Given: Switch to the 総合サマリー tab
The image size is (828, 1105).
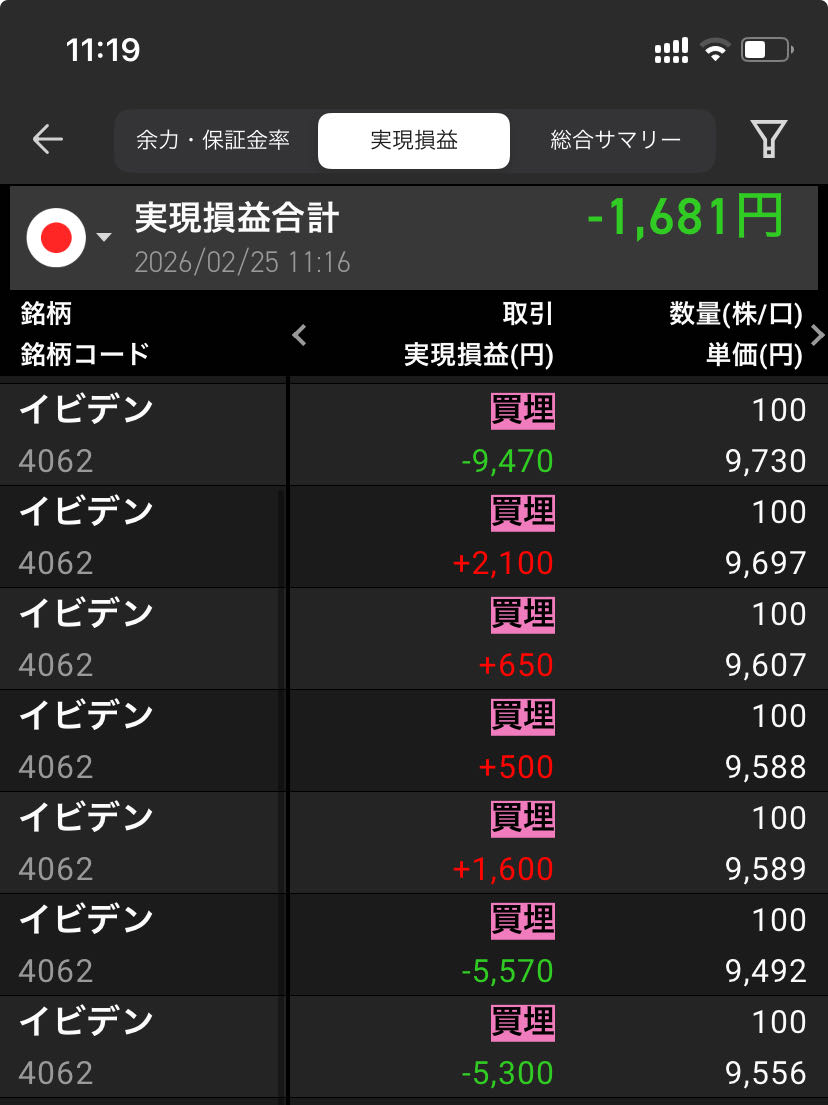Looking at the screenshot, I should click(615, 140).
